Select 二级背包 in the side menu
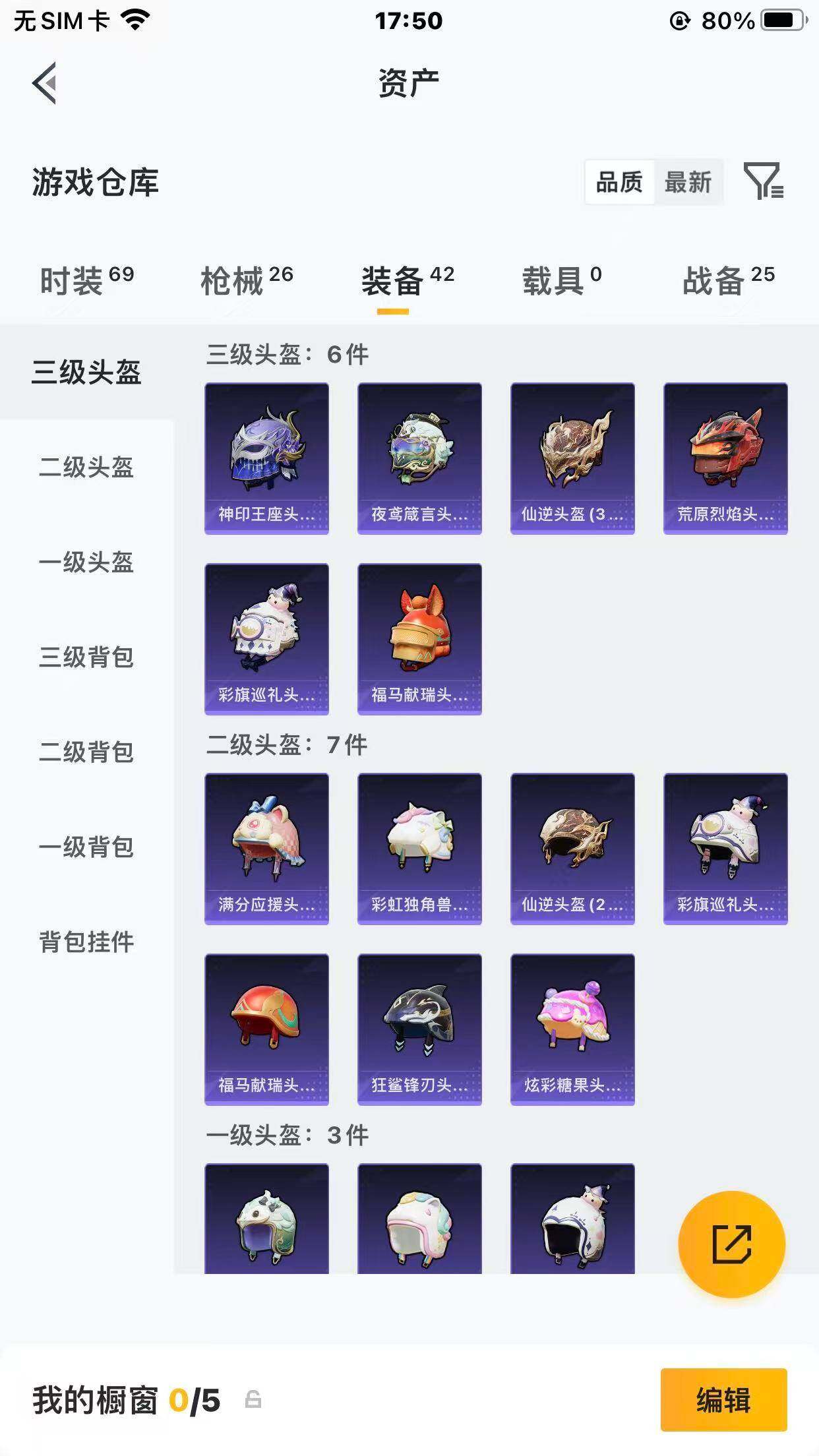Image resolution: width=819 pixels, height=1456 pixels. (x=86, y=752)
